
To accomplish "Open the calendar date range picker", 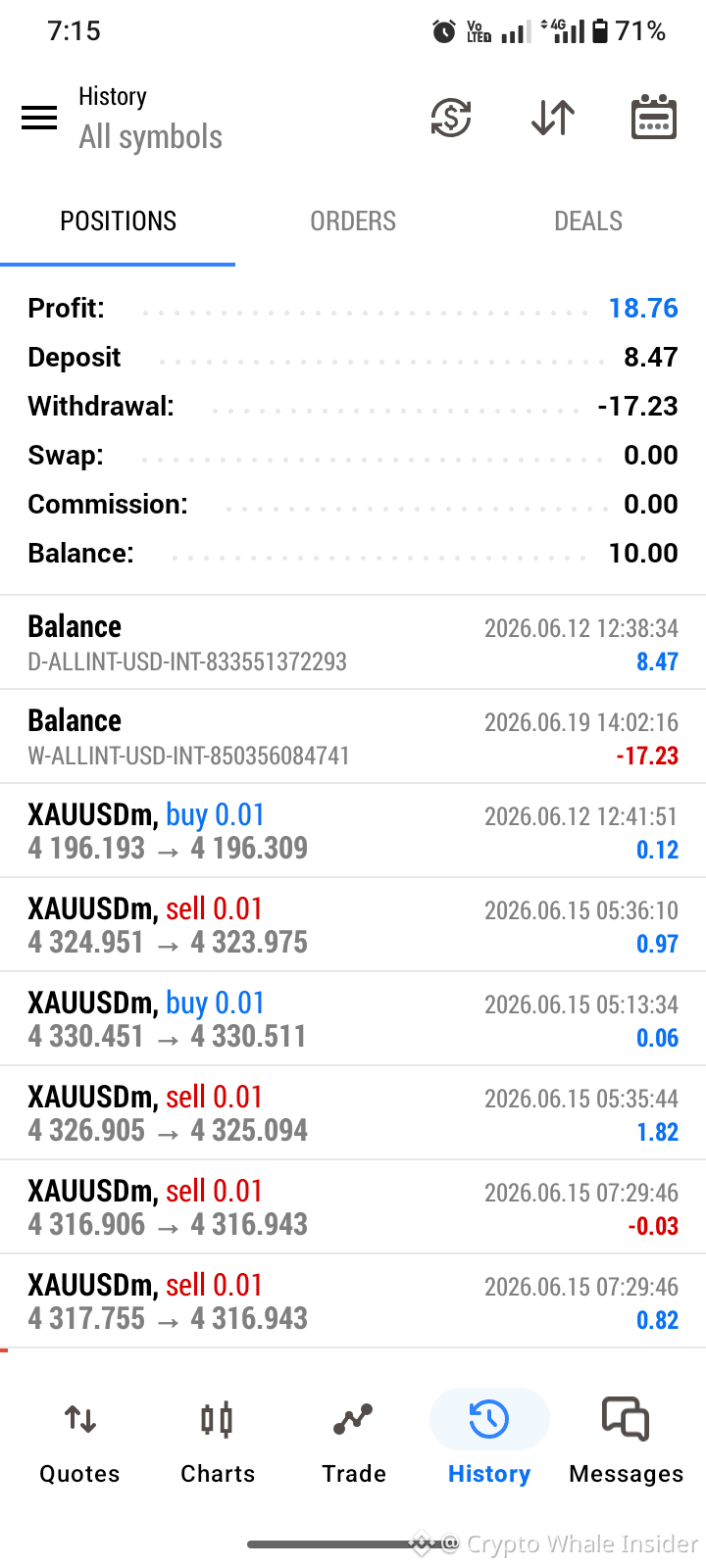I will pos(653,118).
